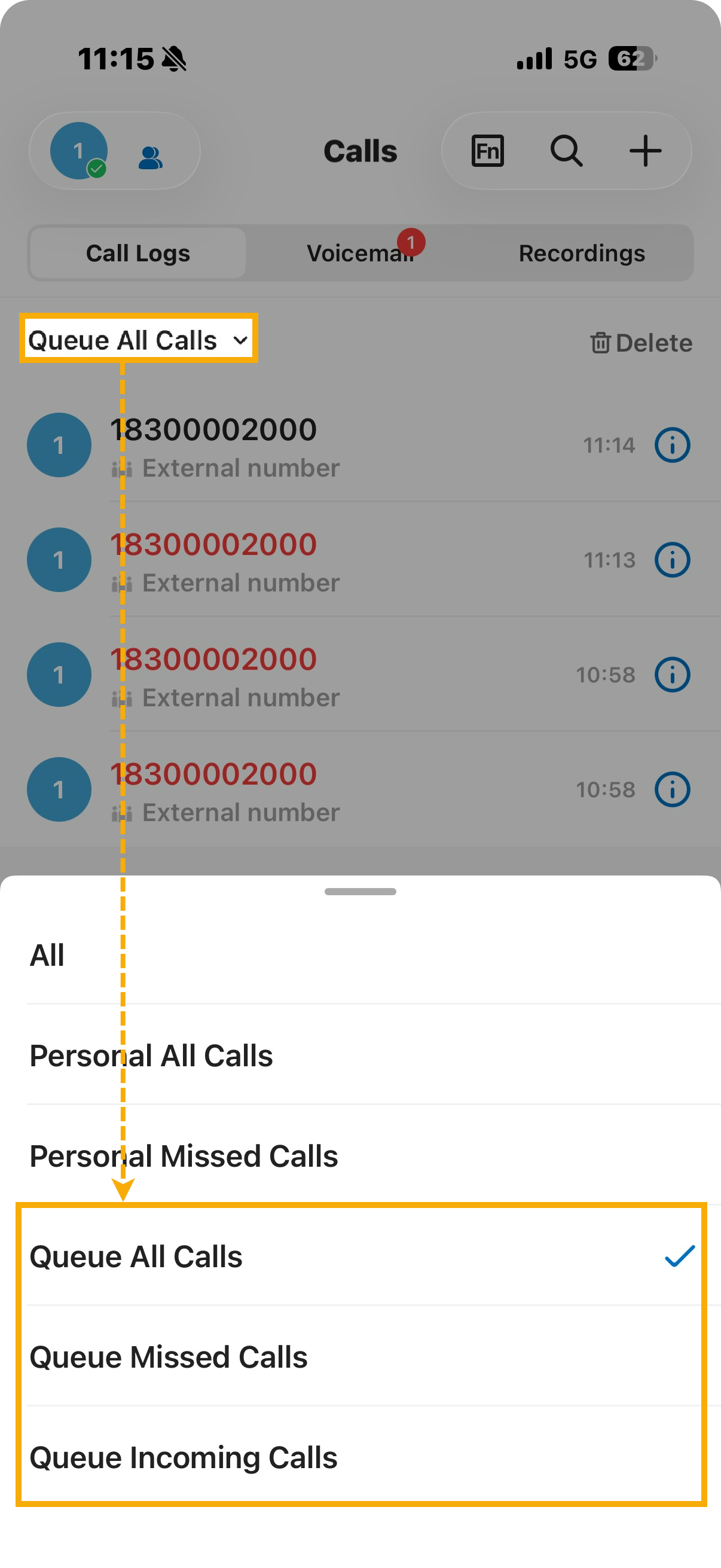Tap the bottom sheet drag handle
Viewport: 721px width, 1568px height.
[x=360, y=892]
